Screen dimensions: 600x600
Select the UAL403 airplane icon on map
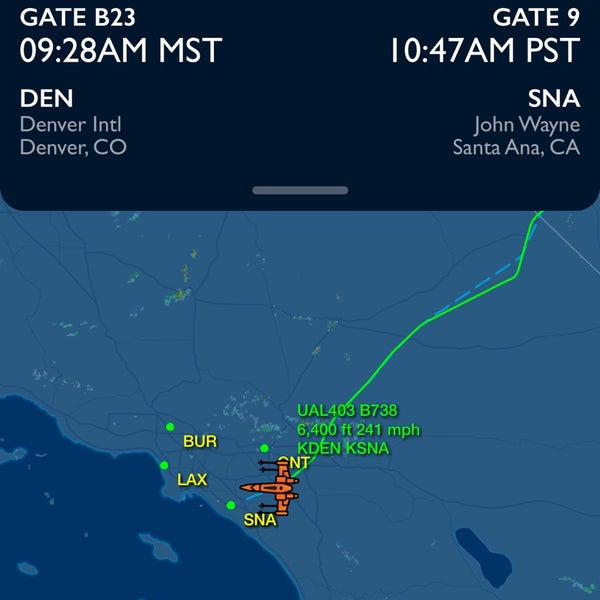tap(271, 487)
